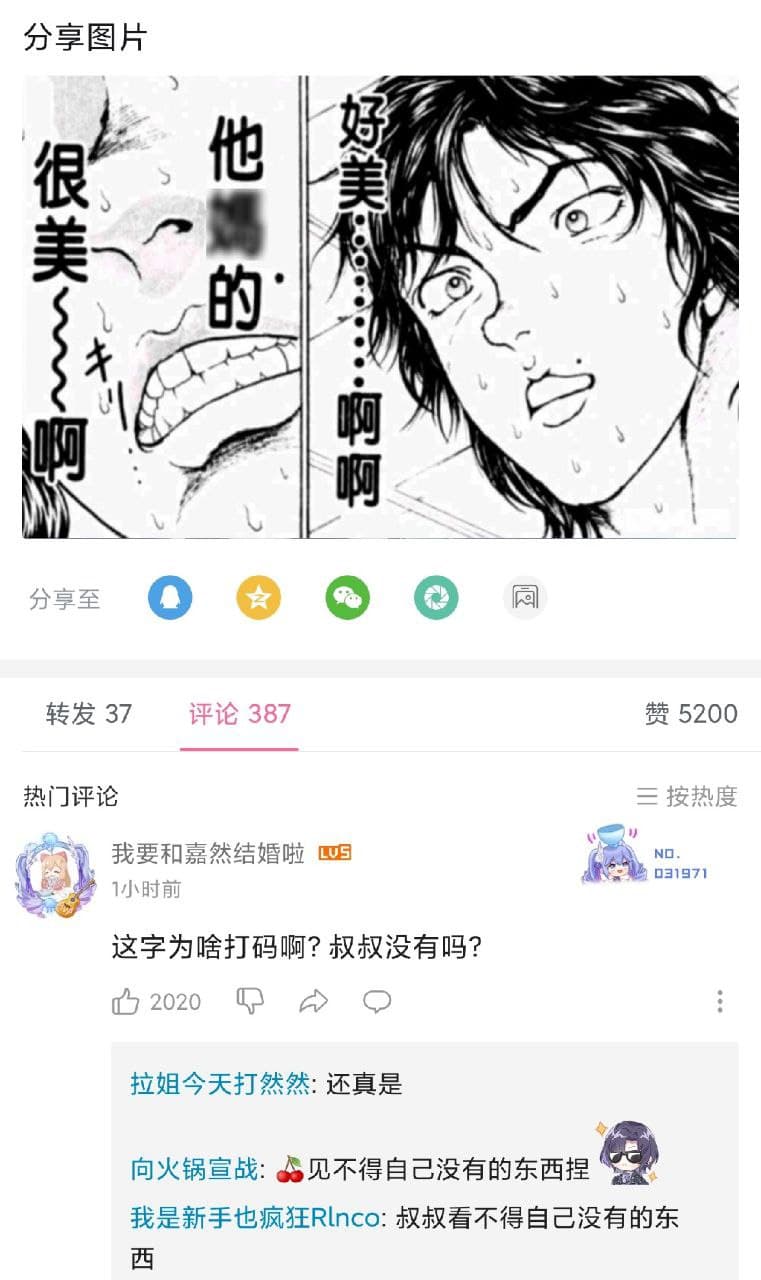Forward the comment by 我要和嘉然结婚啦

[x=313, y=1002]
